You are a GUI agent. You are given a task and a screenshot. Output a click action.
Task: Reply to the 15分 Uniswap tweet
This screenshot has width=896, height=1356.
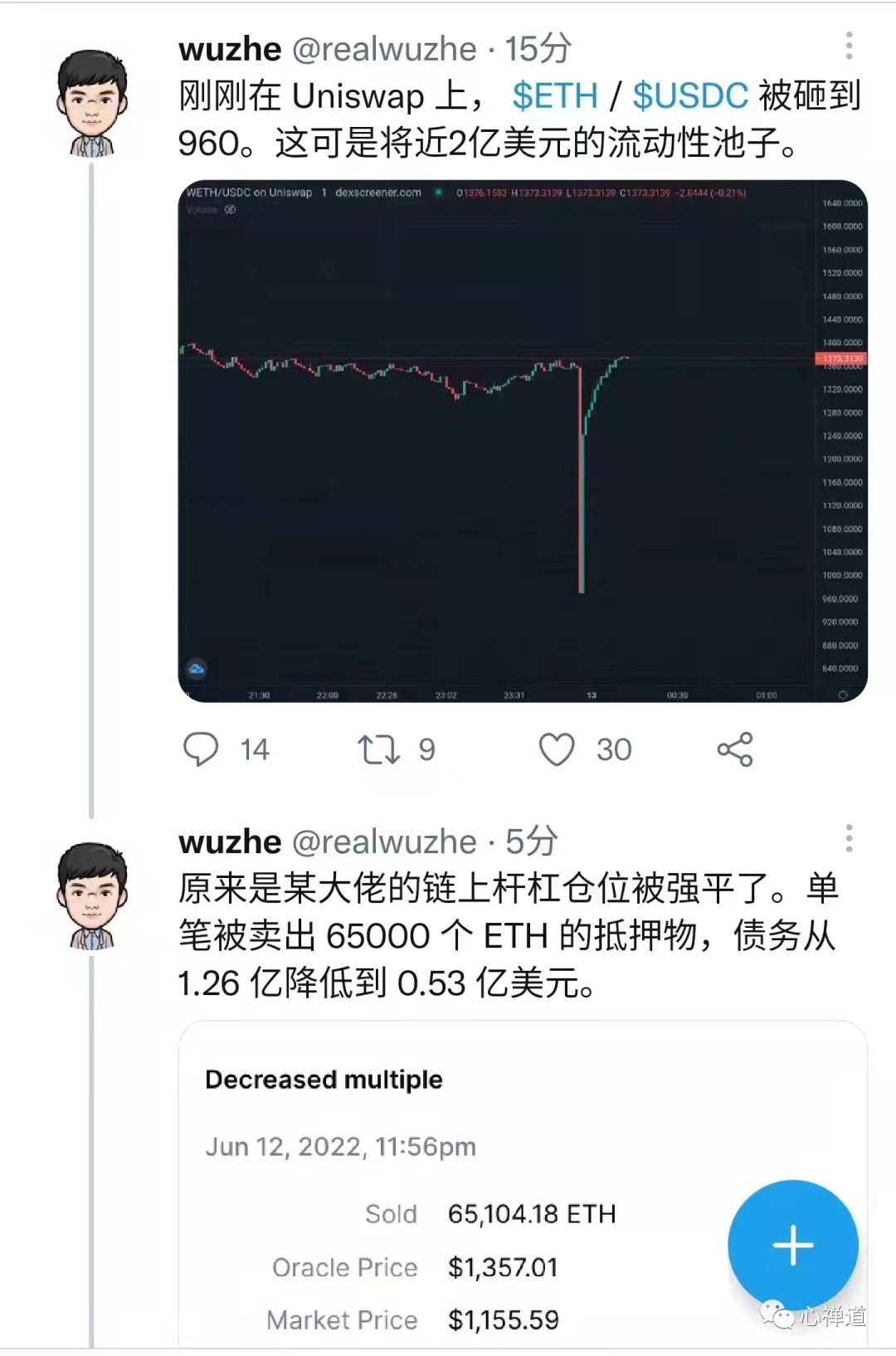(201, 749)
